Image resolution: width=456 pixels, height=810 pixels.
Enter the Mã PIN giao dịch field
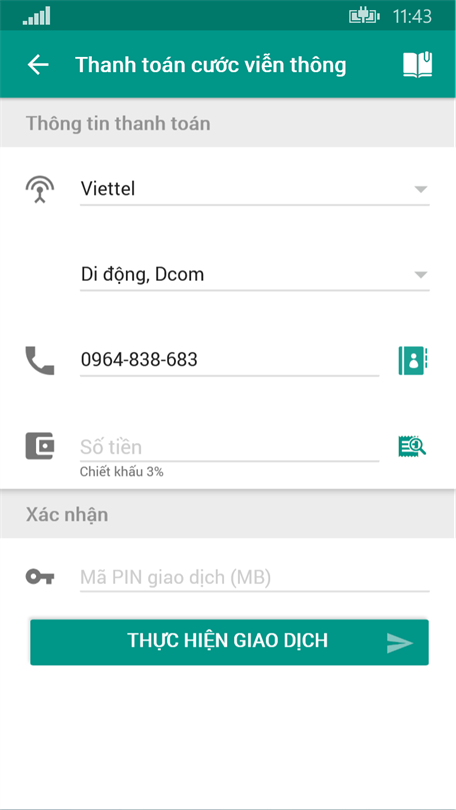(255, 577)
